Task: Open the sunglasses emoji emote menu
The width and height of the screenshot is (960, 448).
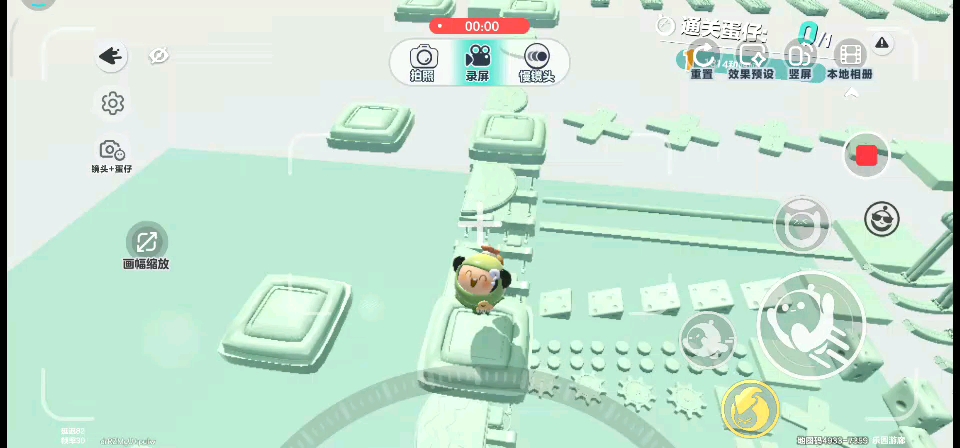Action: pyautogui.click(x=882, y=219)
